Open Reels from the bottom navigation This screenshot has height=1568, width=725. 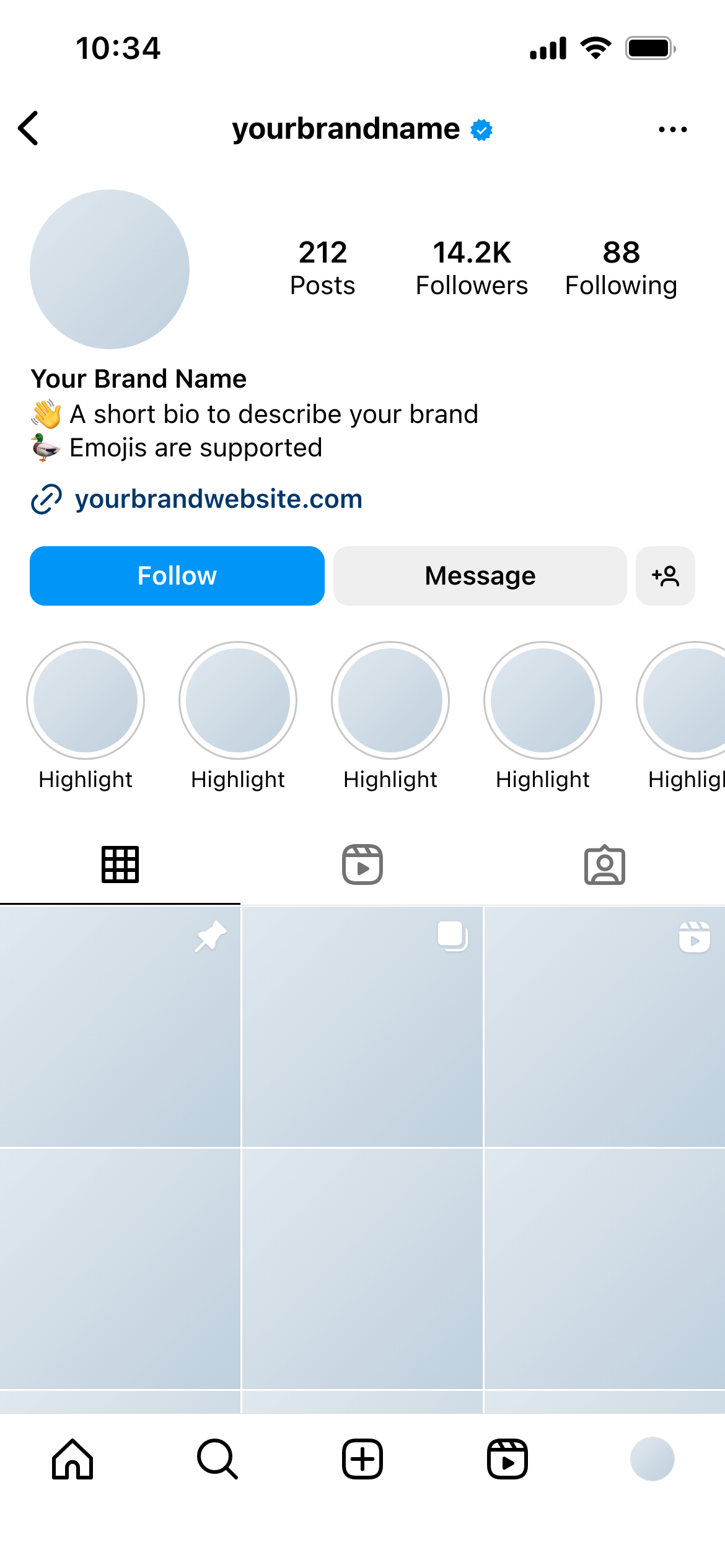[507, 1459]
